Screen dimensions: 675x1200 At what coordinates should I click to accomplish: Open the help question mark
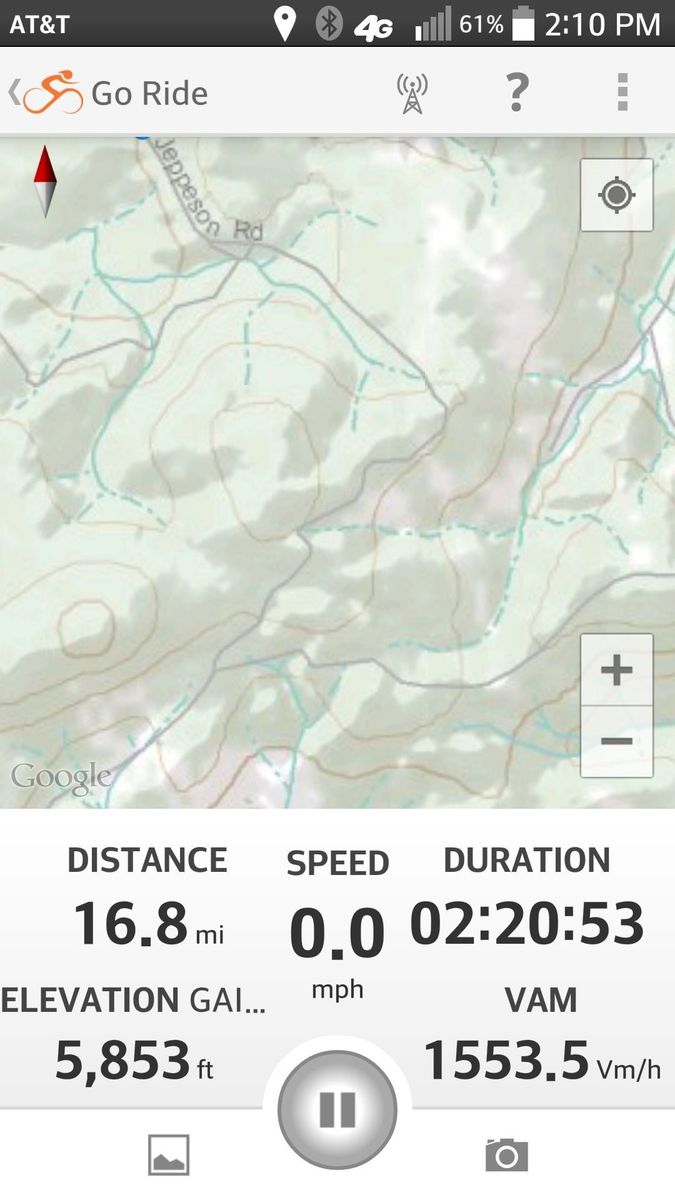[x=515, y=92]
